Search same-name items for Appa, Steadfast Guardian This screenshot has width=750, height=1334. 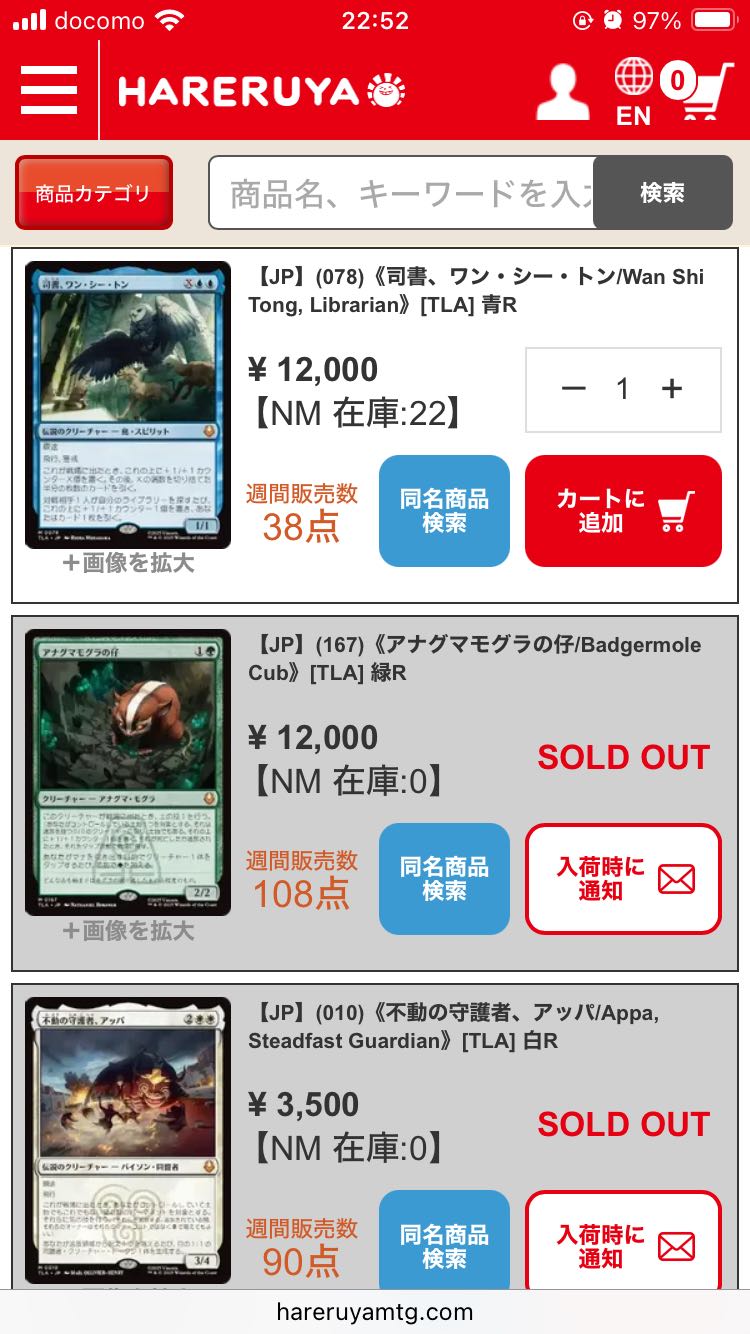pyautogui.click(x=444, y=1246)
